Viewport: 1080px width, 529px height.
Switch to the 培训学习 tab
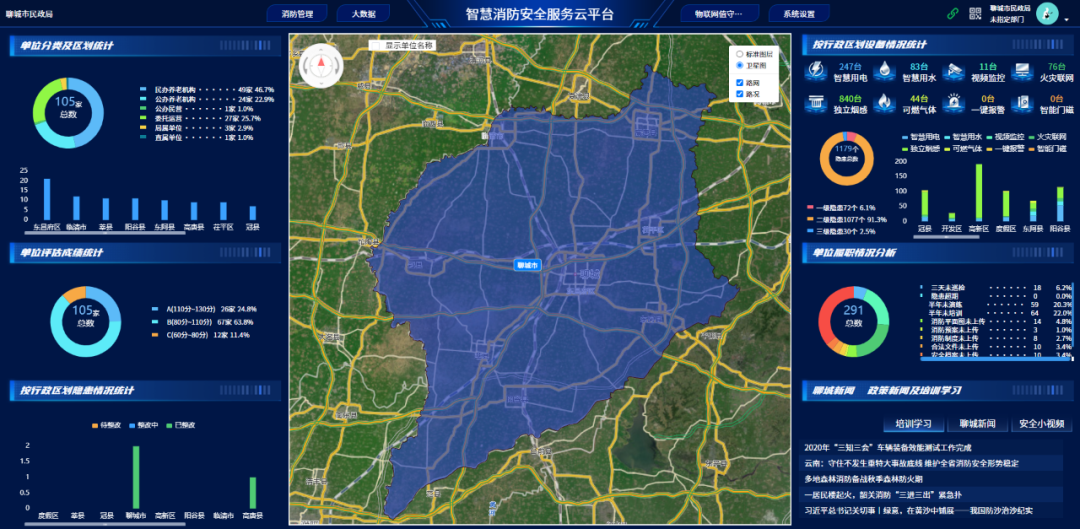913,424
